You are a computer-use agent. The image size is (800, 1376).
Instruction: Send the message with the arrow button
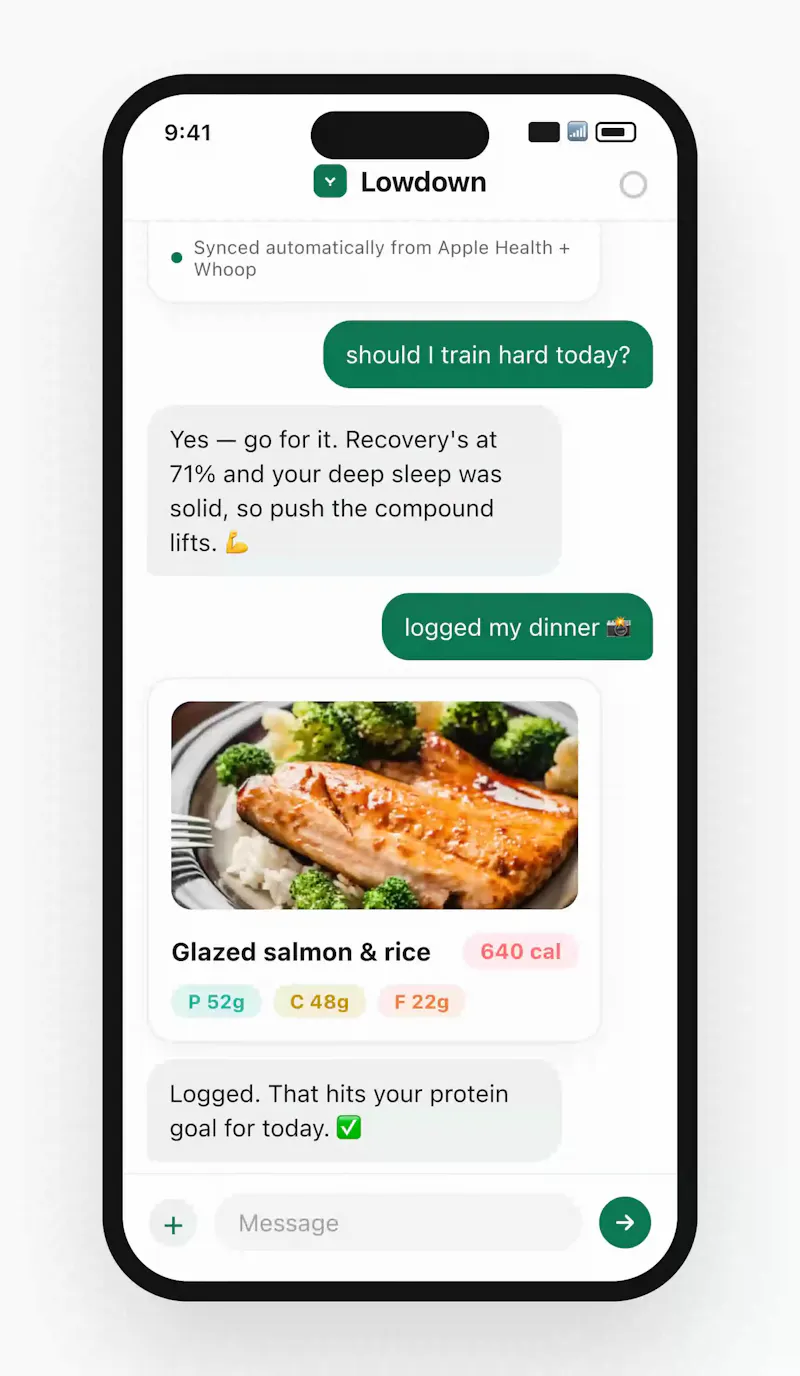(x=625, y=1222)
